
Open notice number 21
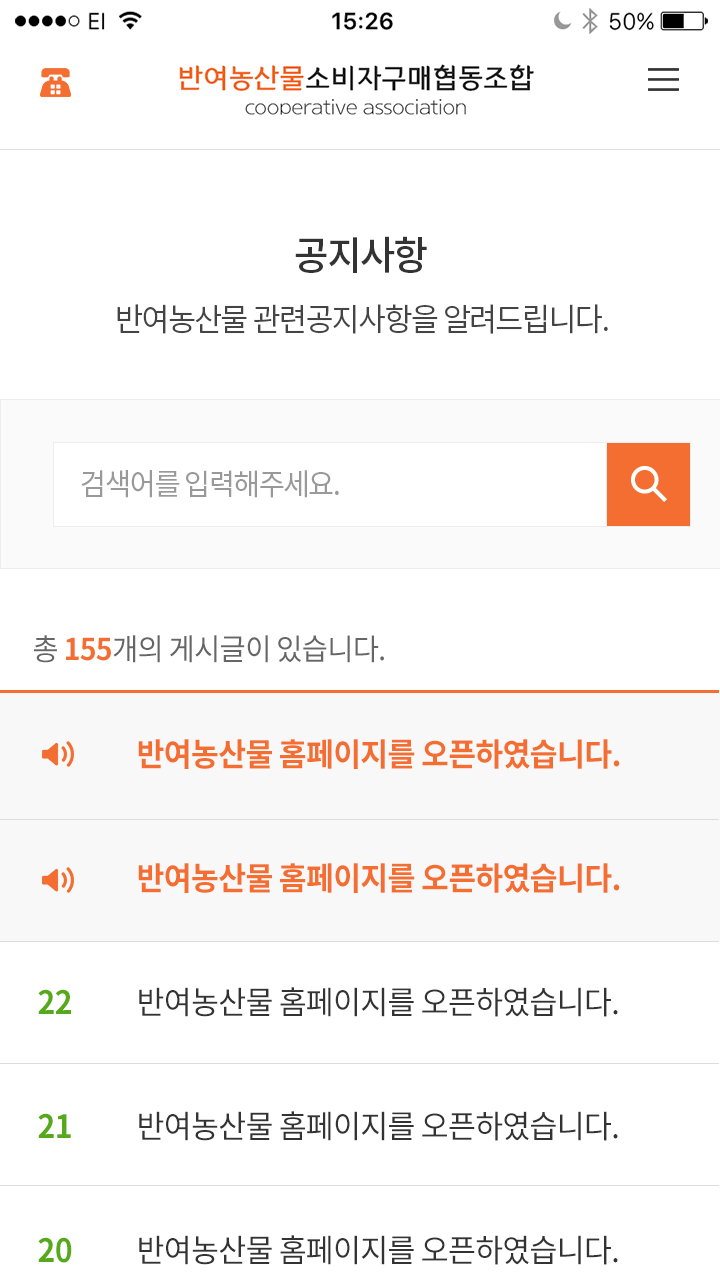coord(378,1126)
